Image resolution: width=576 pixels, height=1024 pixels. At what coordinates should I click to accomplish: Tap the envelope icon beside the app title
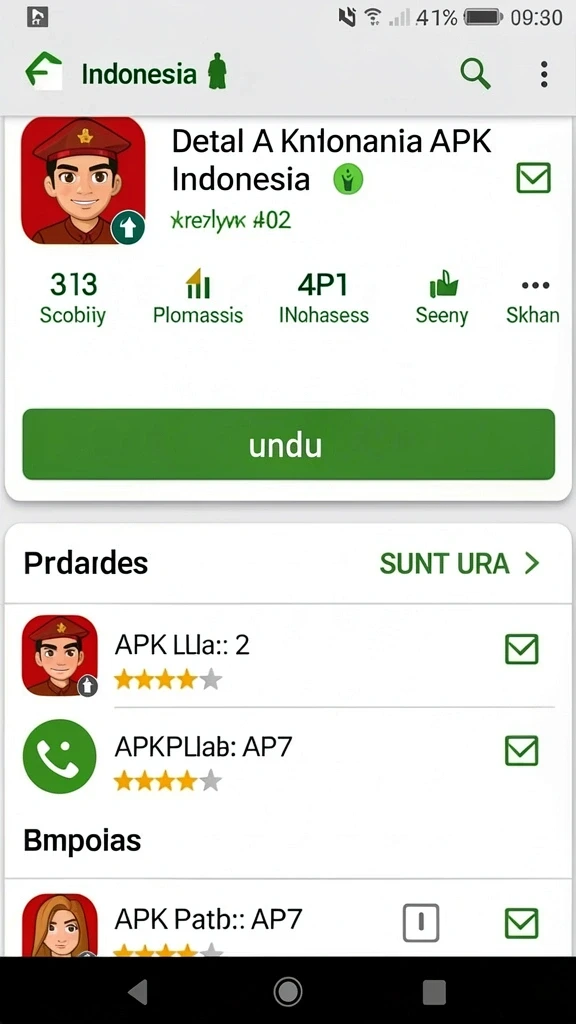coord(534,178)
